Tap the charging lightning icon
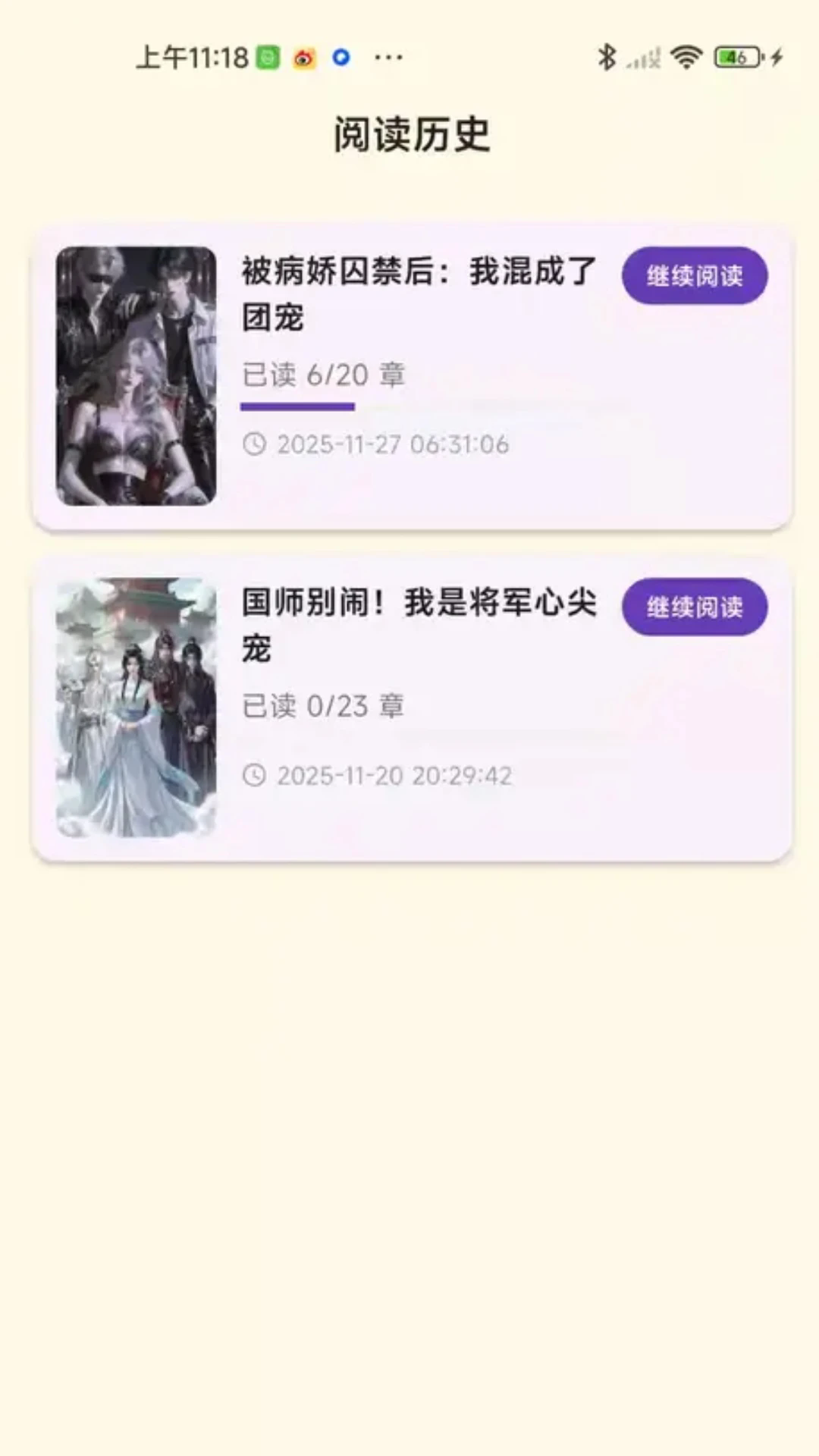Screen dimensions: 819x1456 point(773,57)
